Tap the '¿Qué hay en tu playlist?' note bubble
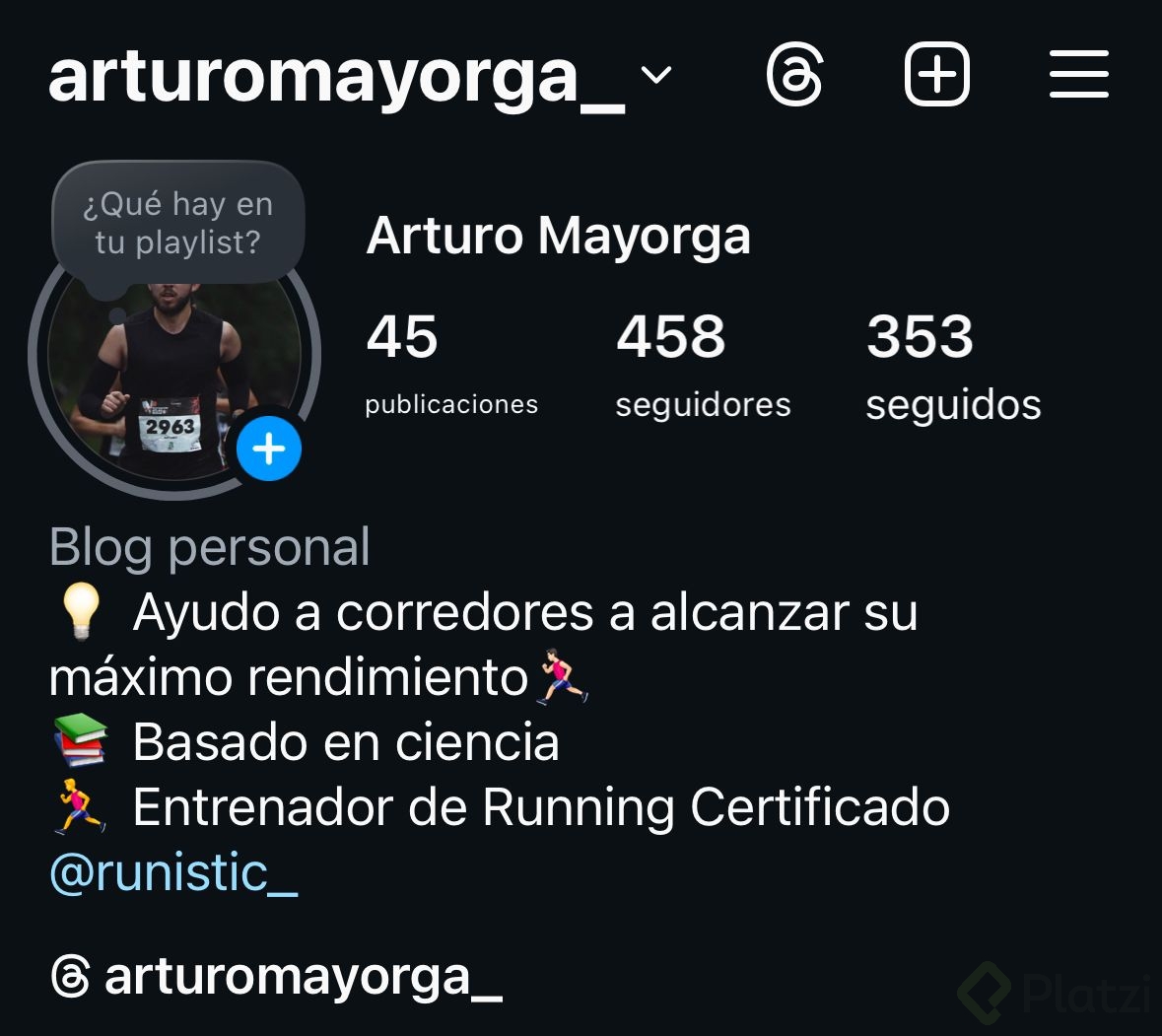The width and height of the screenshot is (1162, 1036). (178, 223)
